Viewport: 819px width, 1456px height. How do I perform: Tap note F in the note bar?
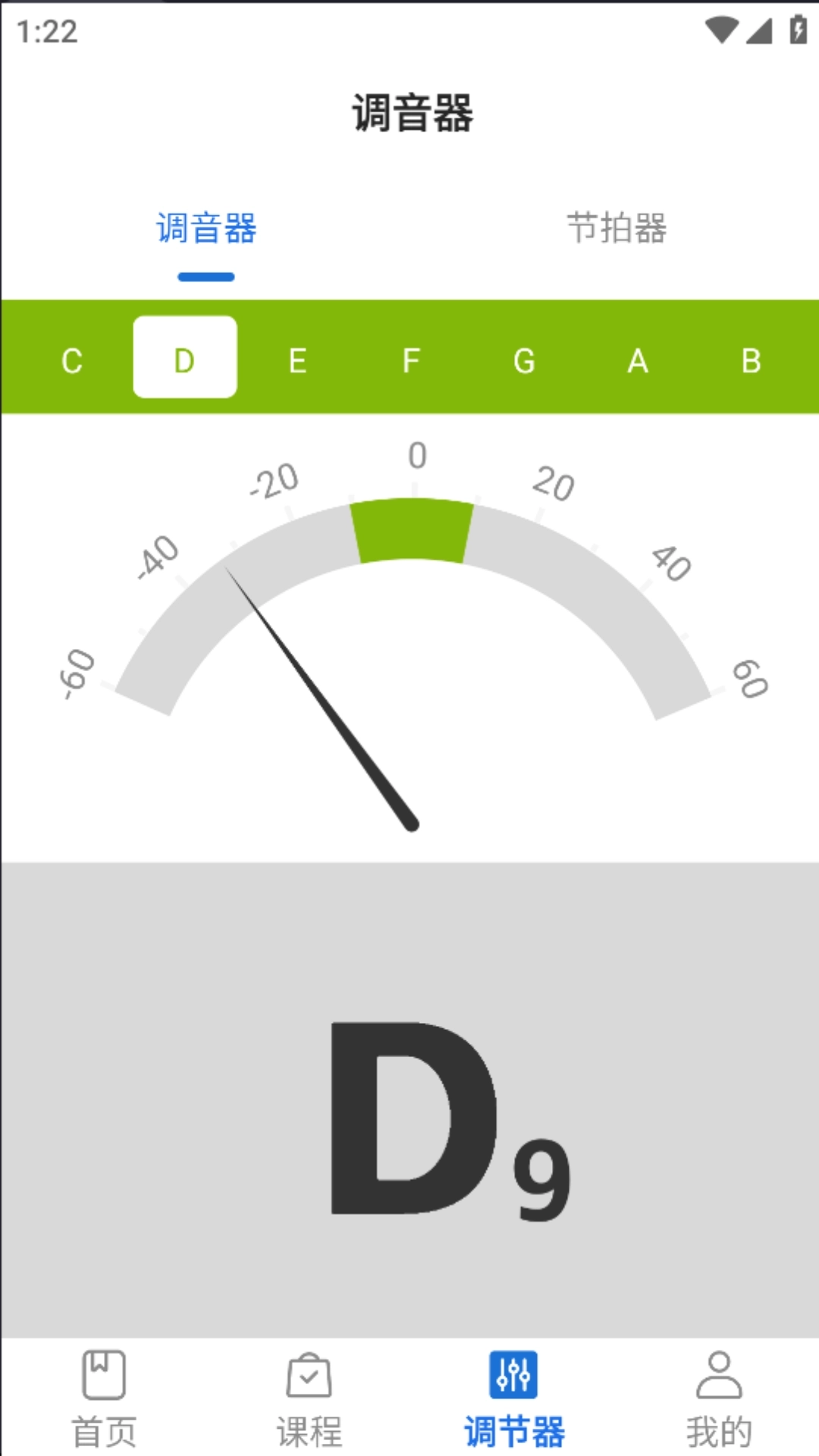click(x=411, y=361)
